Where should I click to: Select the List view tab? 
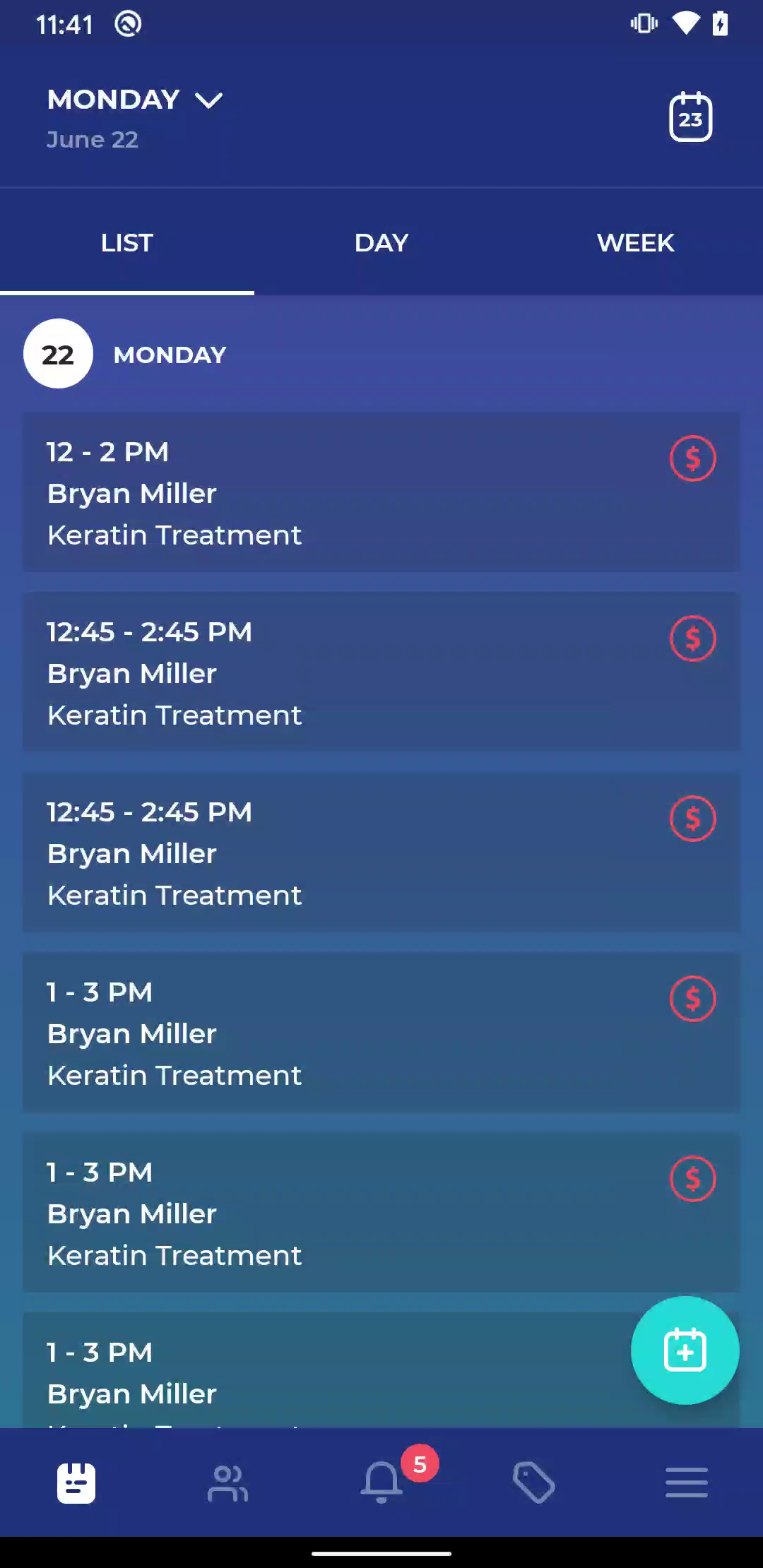pyautogui.click(x=127, y=243)
